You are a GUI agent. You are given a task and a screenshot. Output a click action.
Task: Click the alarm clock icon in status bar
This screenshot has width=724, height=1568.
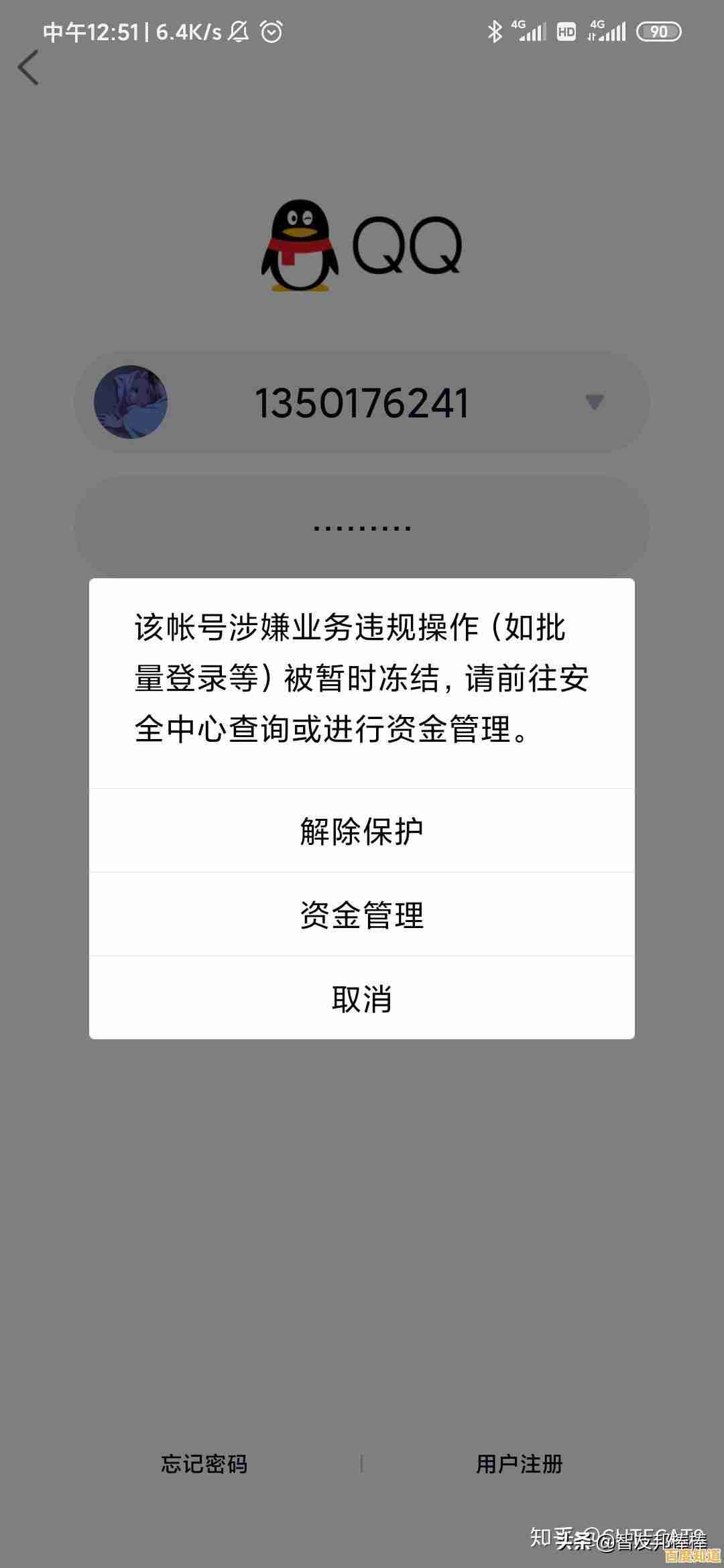[x=272, y=29]
